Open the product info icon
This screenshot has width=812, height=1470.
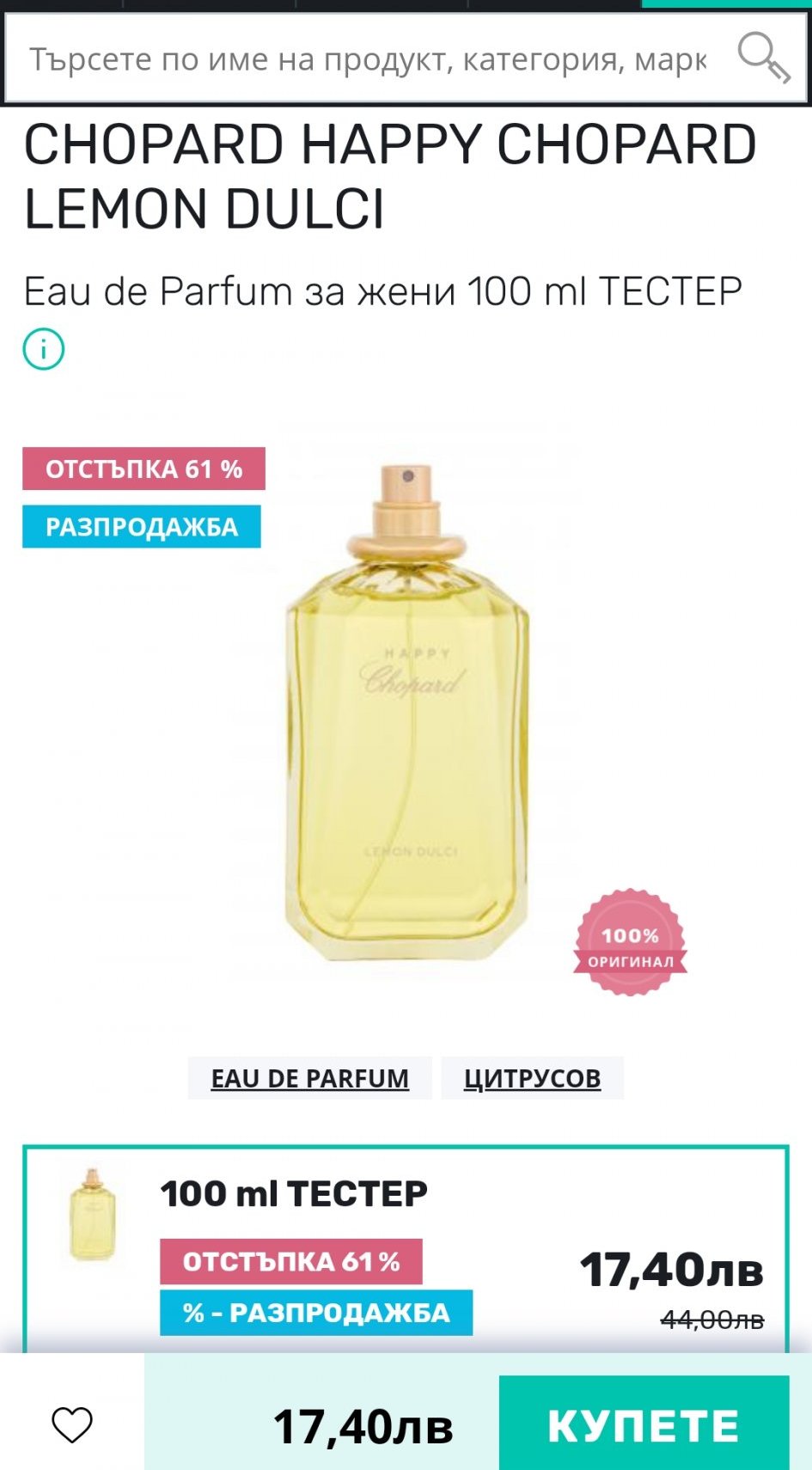tap(44, 349)
